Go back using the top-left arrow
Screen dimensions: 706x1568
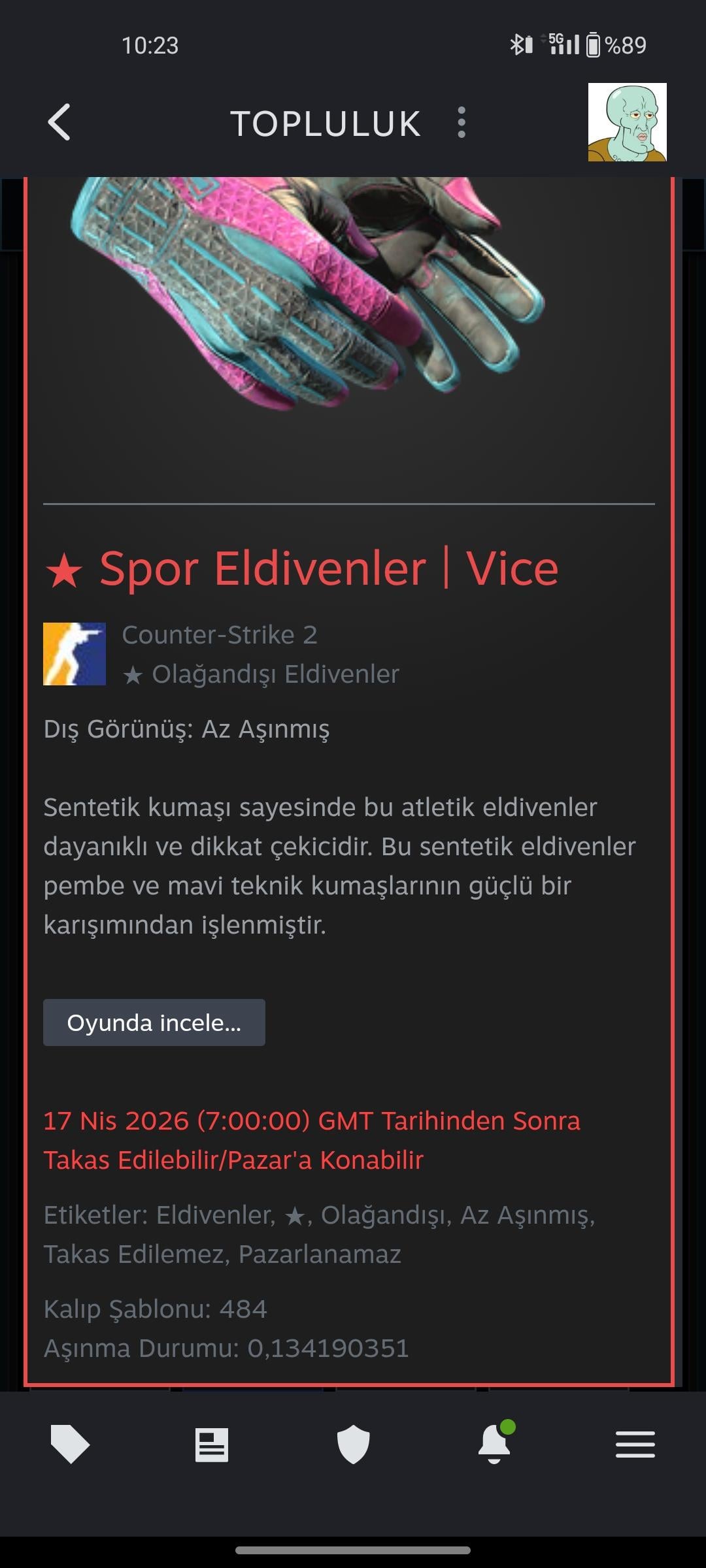59,122
